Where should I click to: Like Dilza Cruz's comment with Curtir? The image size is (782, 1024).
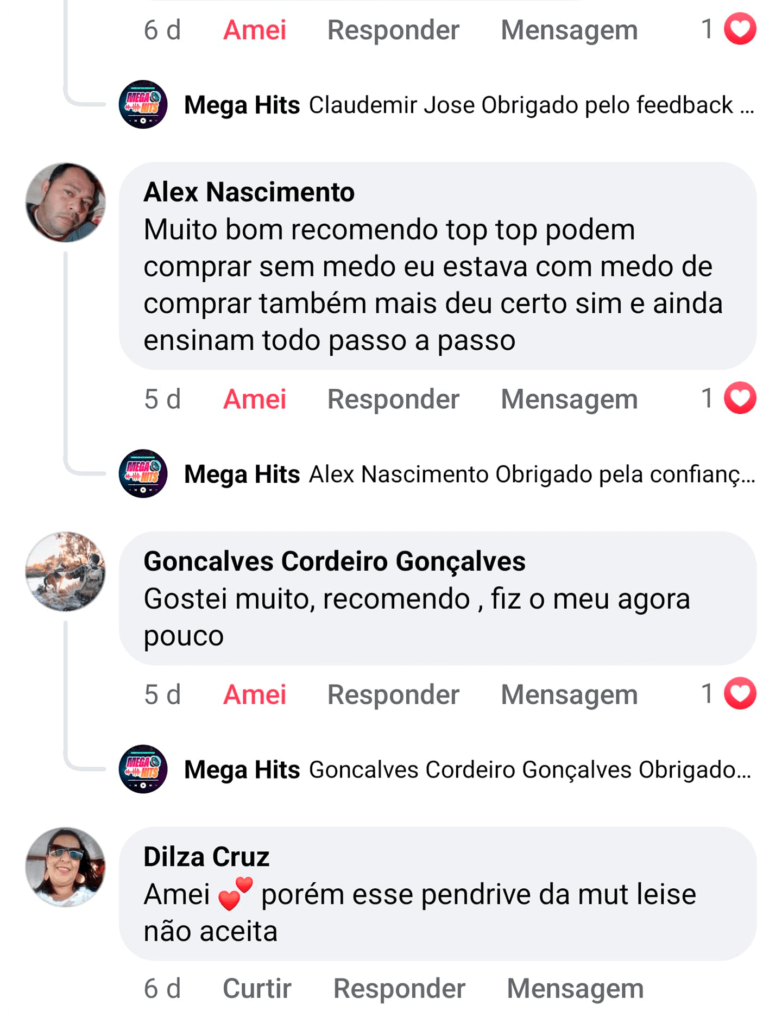257,989
